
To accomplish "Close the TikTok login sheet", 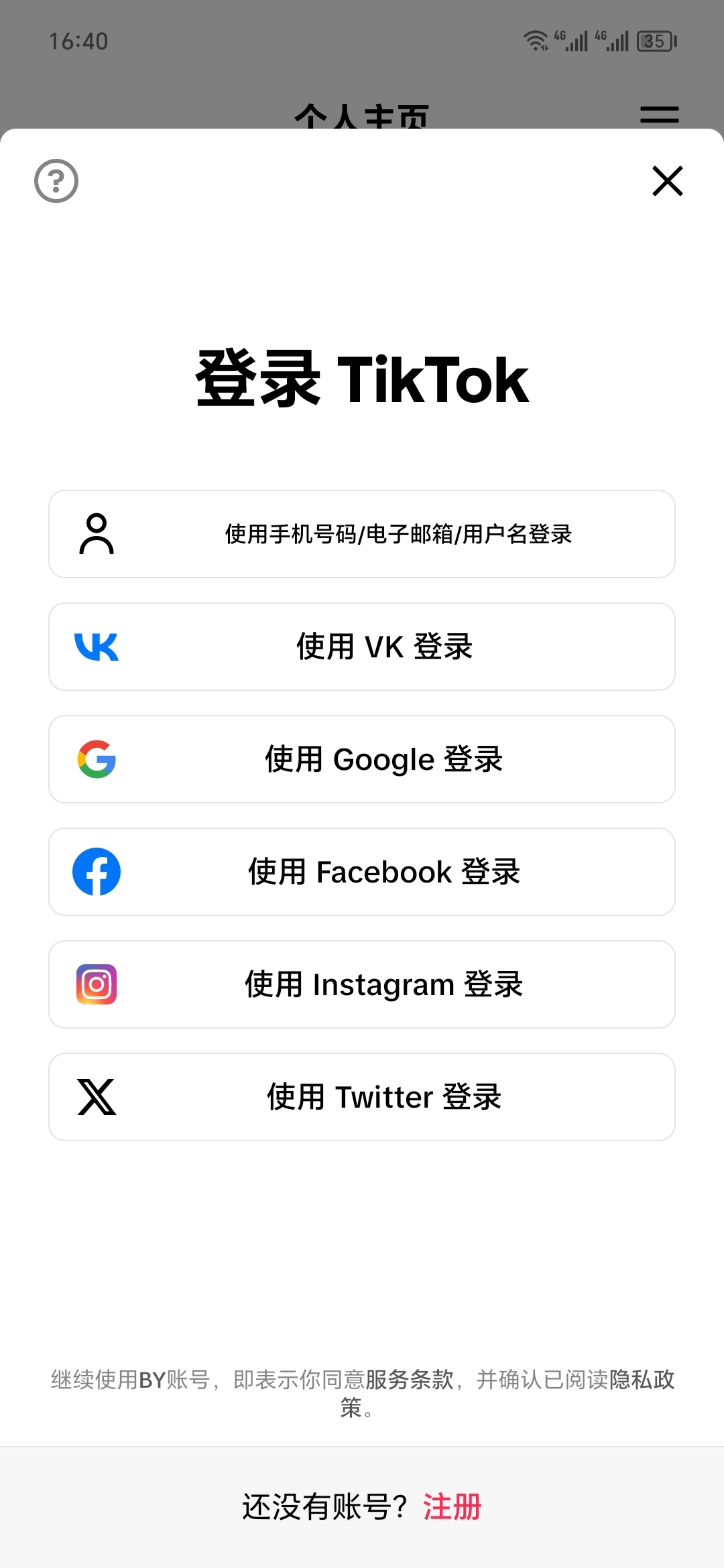I will tap(668, 181).
